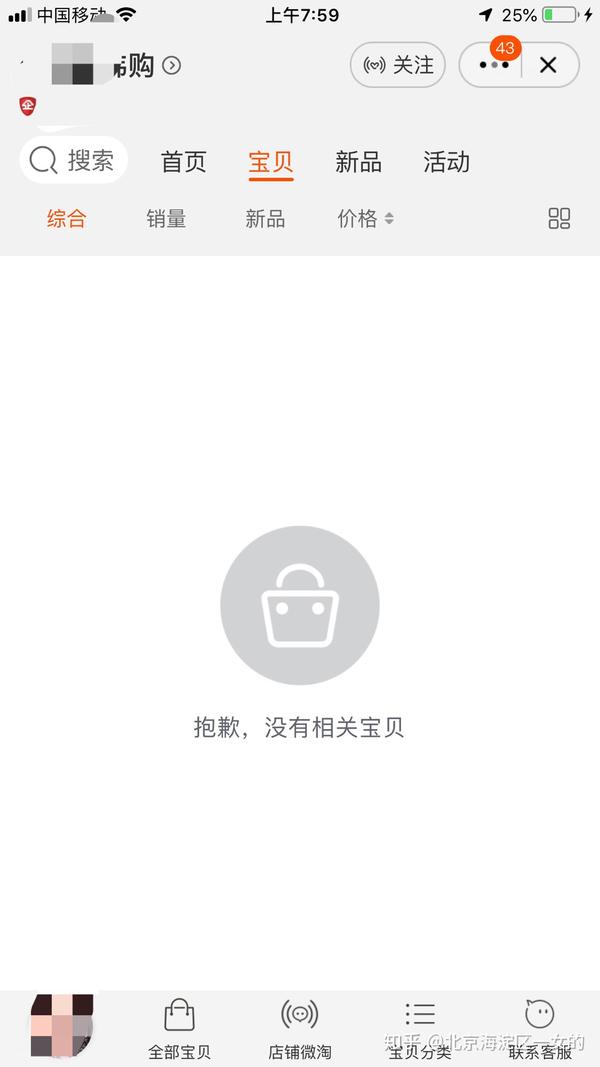Open the shop search box 搜索

(73, 161)
